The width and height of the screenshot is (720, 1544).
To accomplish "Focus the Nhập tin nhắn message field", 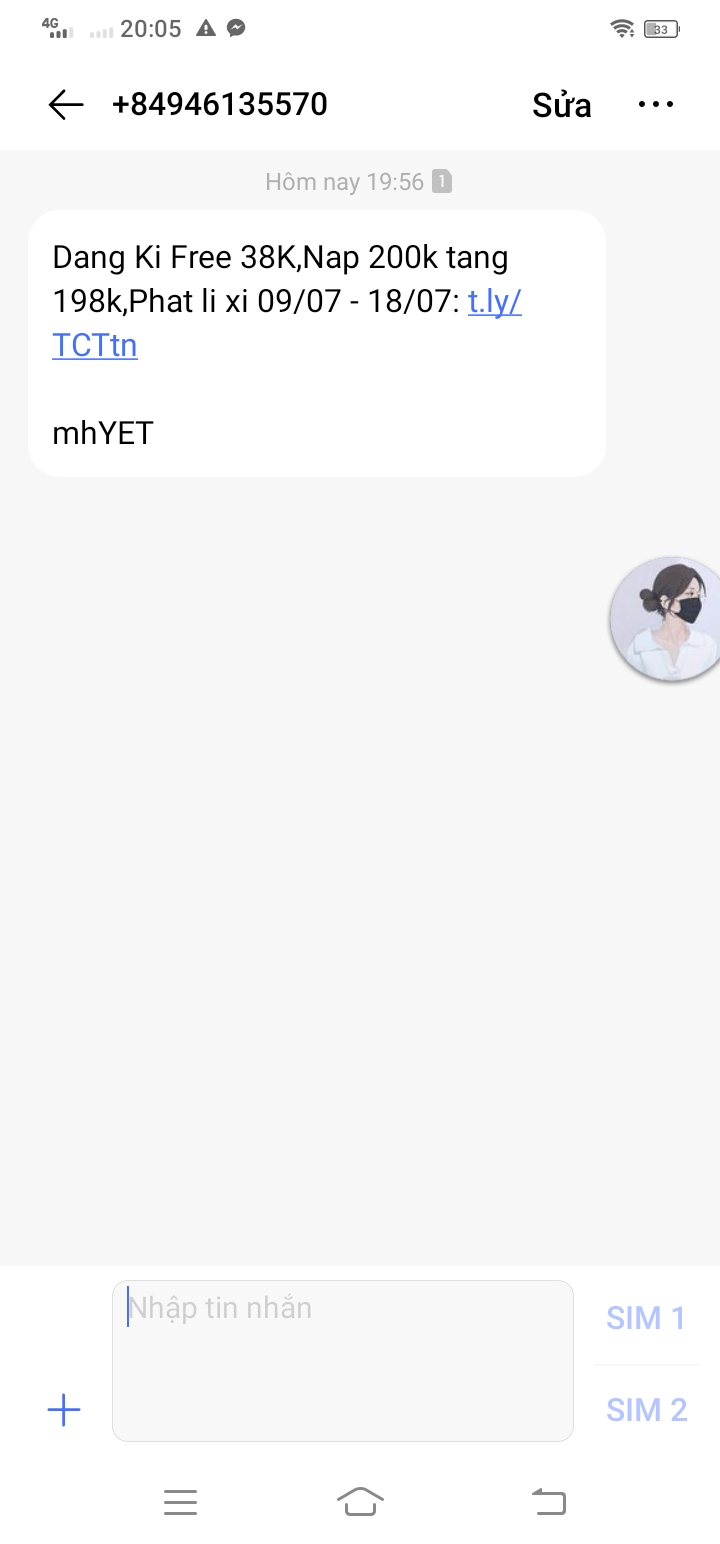I will (343, 1360).
